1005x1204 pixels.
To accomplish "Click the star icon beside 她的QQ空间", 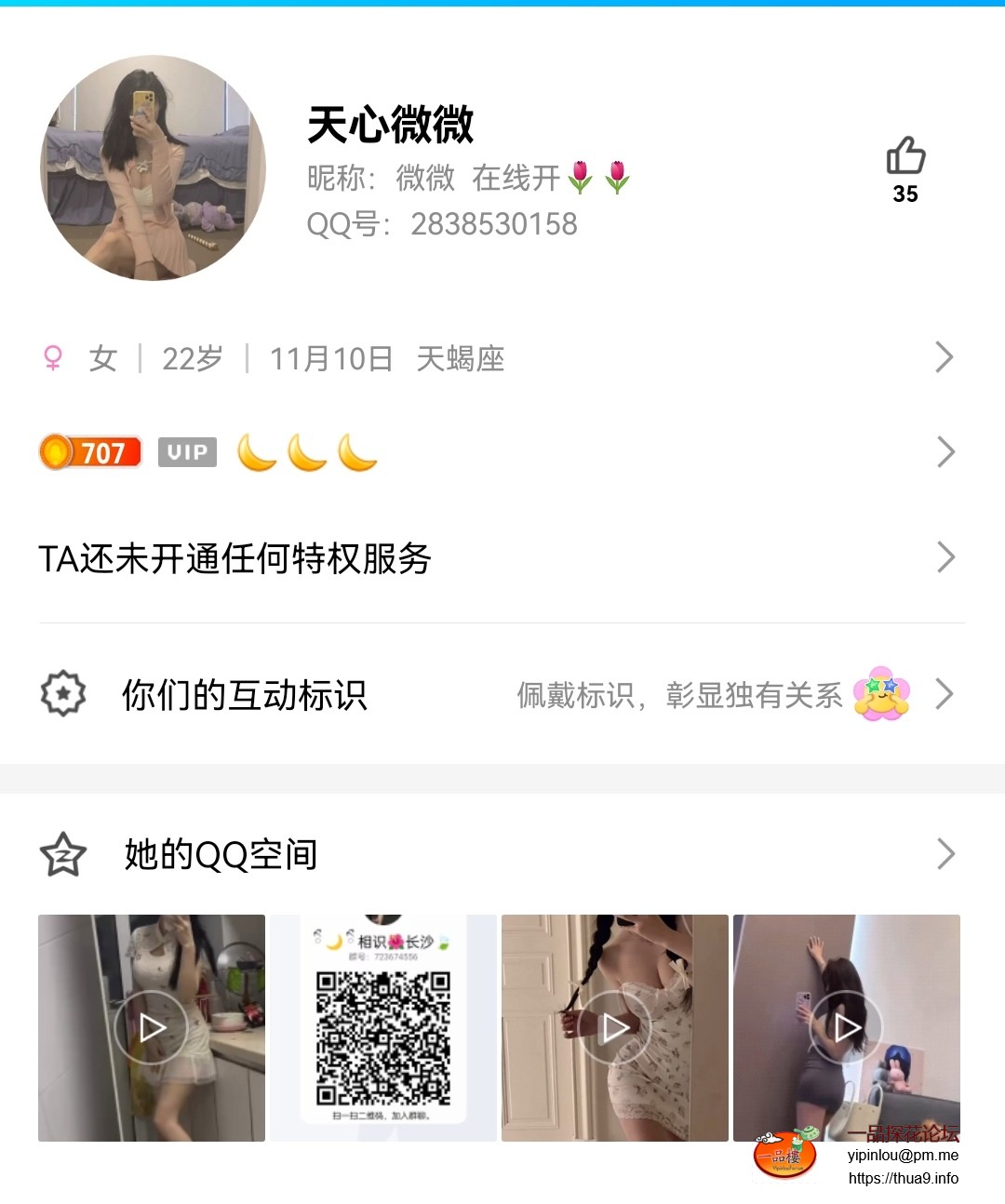I will pyautogui.click(x=61, y=853).
